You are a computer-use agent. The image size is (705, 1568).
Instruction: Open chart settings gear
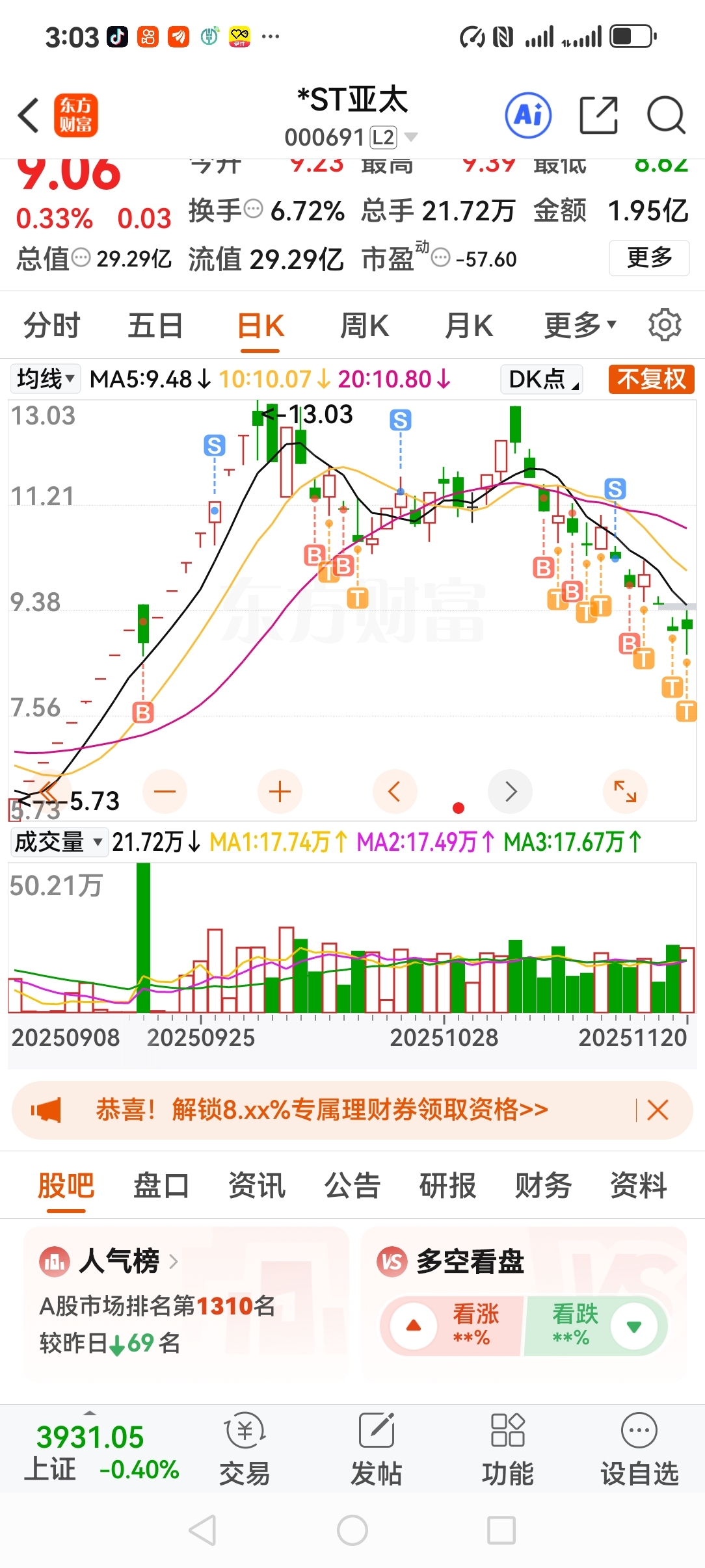click(x=665, y=325)
